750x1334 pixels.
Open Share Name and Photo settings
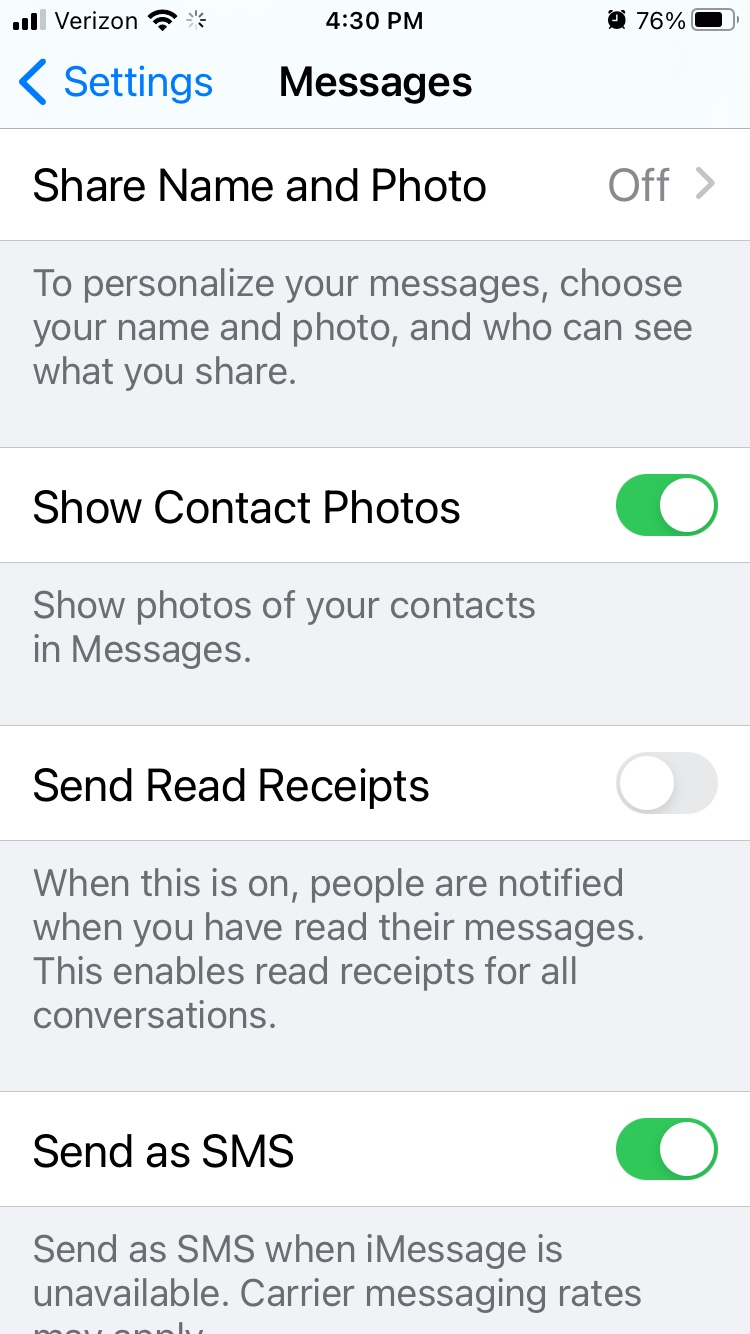375,185
